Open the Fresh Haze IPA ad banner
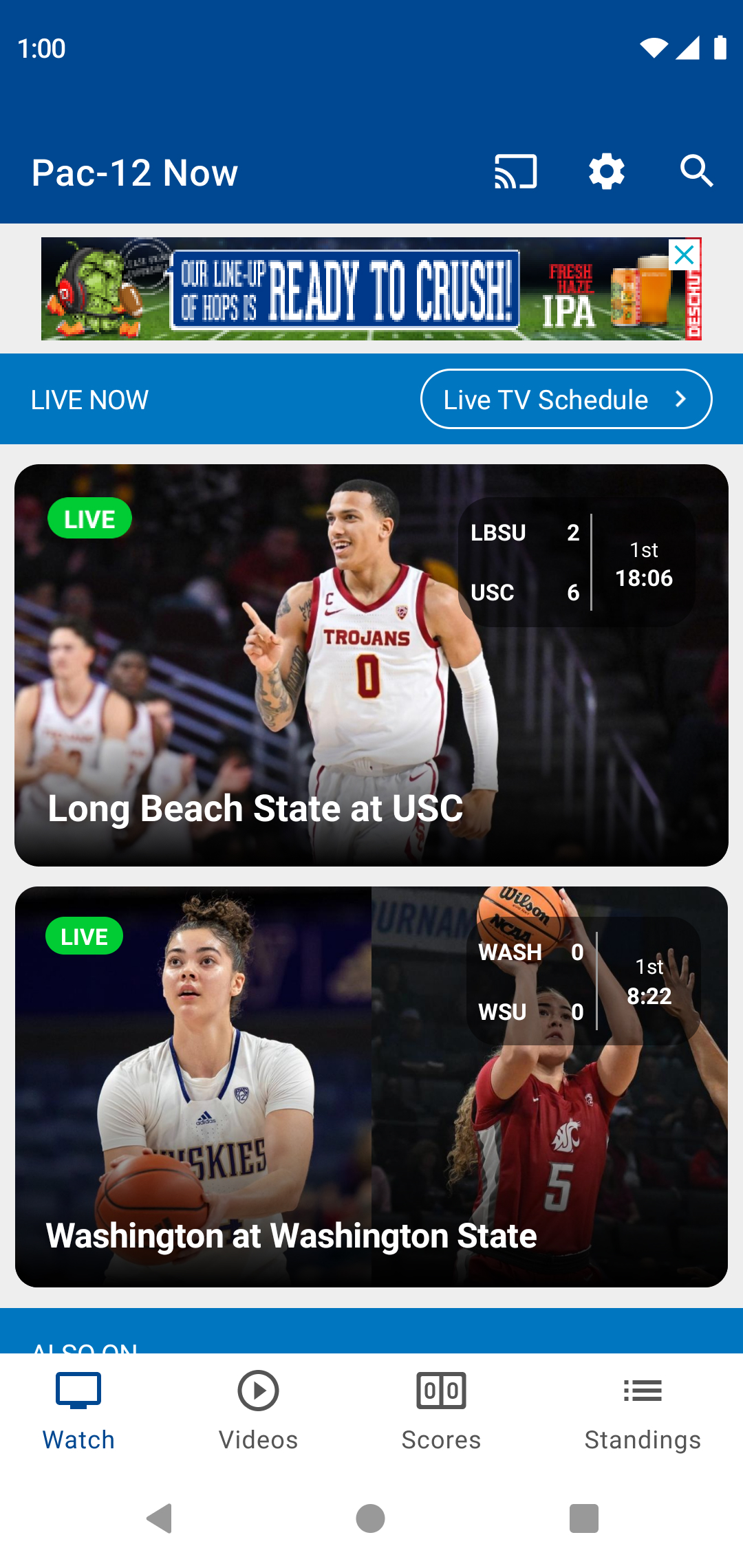 click(358, 290)
